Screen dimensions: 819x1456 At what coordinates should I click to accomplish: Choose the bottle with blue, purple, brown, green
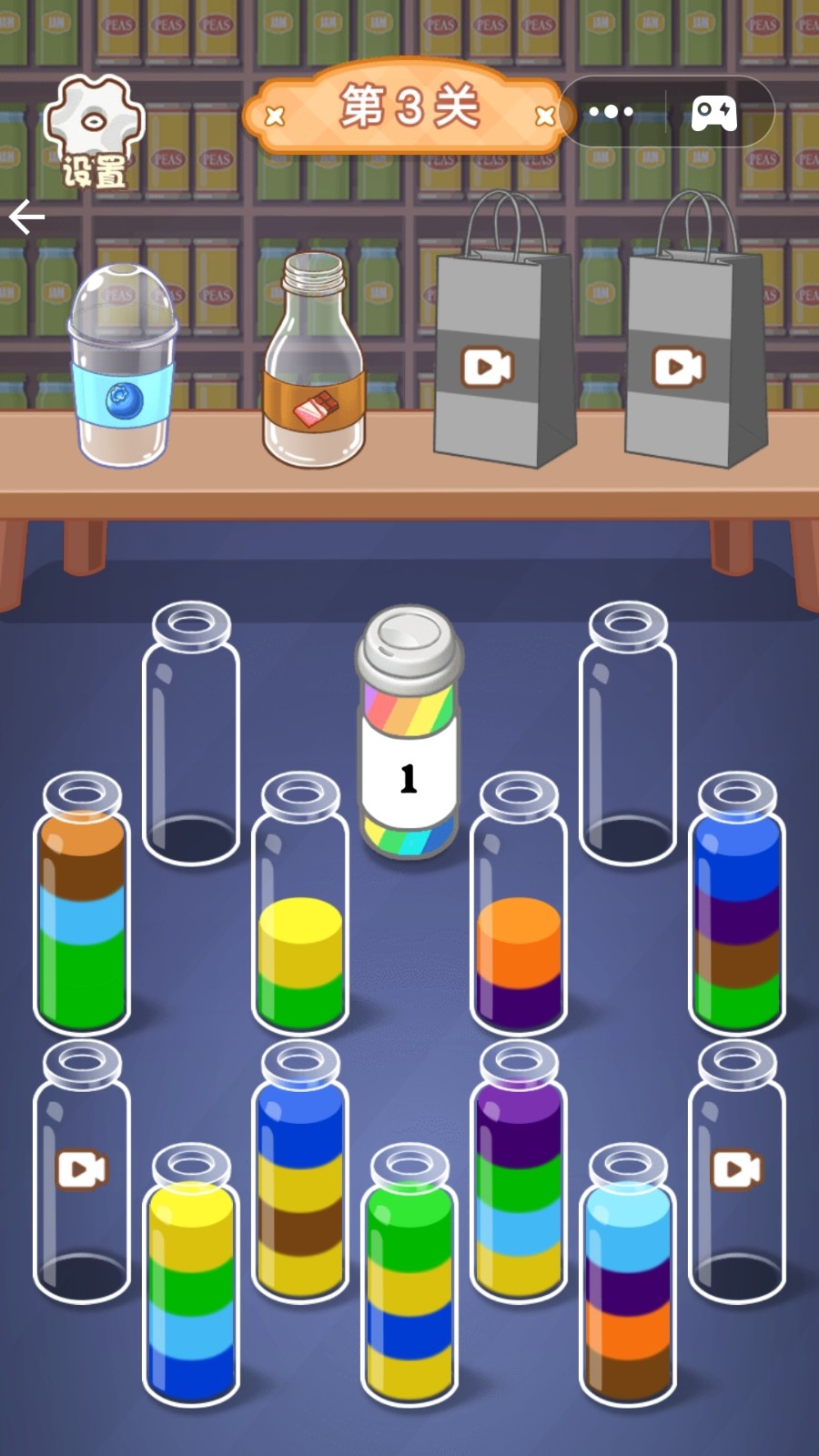(x=737, y=910)
